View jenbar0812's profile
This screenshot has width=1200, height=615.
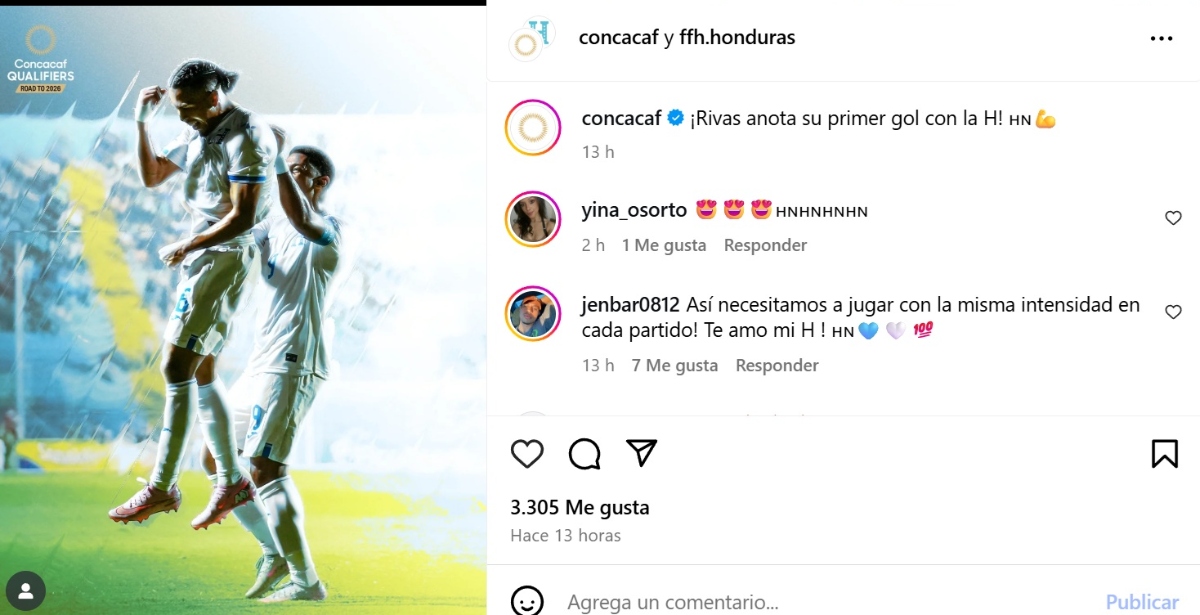point(630,305)
